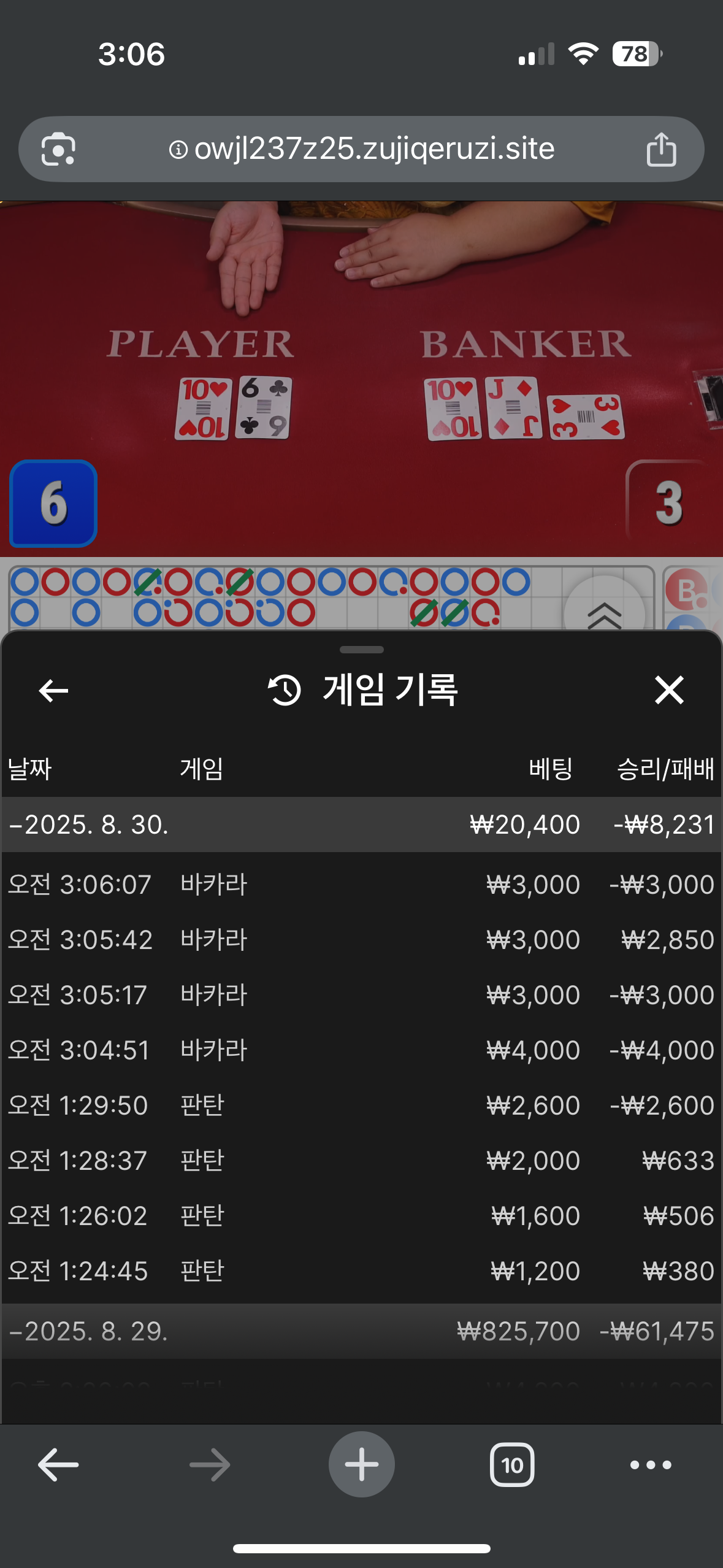The image size is (723, 1568).
Task: Share this page from the address bar
Action: [661, 149]
